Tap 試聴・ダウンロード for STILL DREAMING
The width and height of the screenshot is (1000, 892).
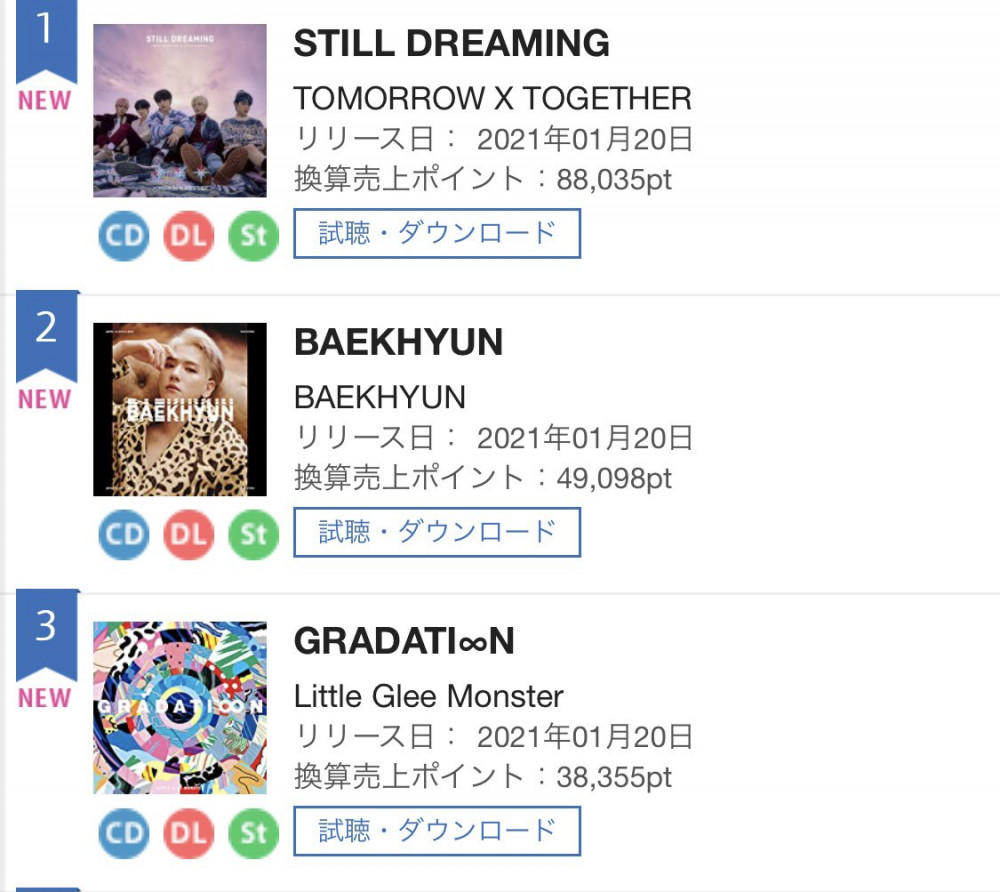[437, 233]
